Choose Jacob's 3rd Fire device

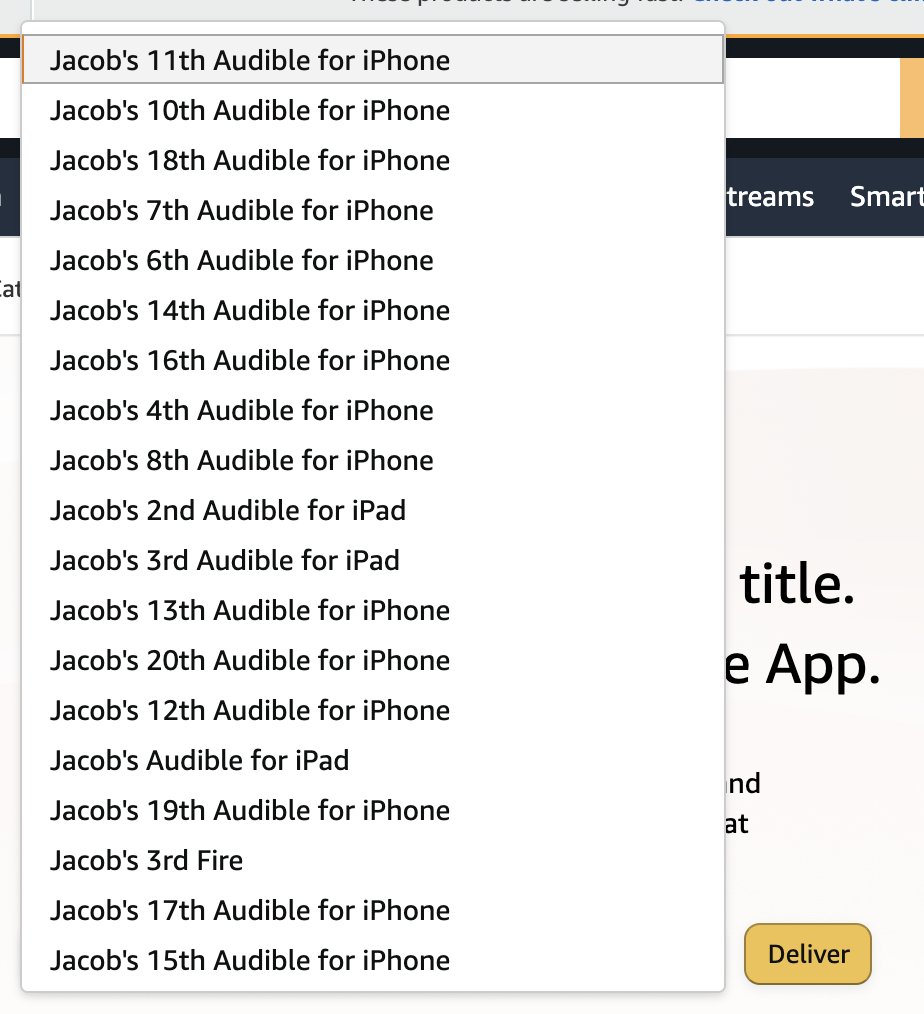click(x=147, y=861)
